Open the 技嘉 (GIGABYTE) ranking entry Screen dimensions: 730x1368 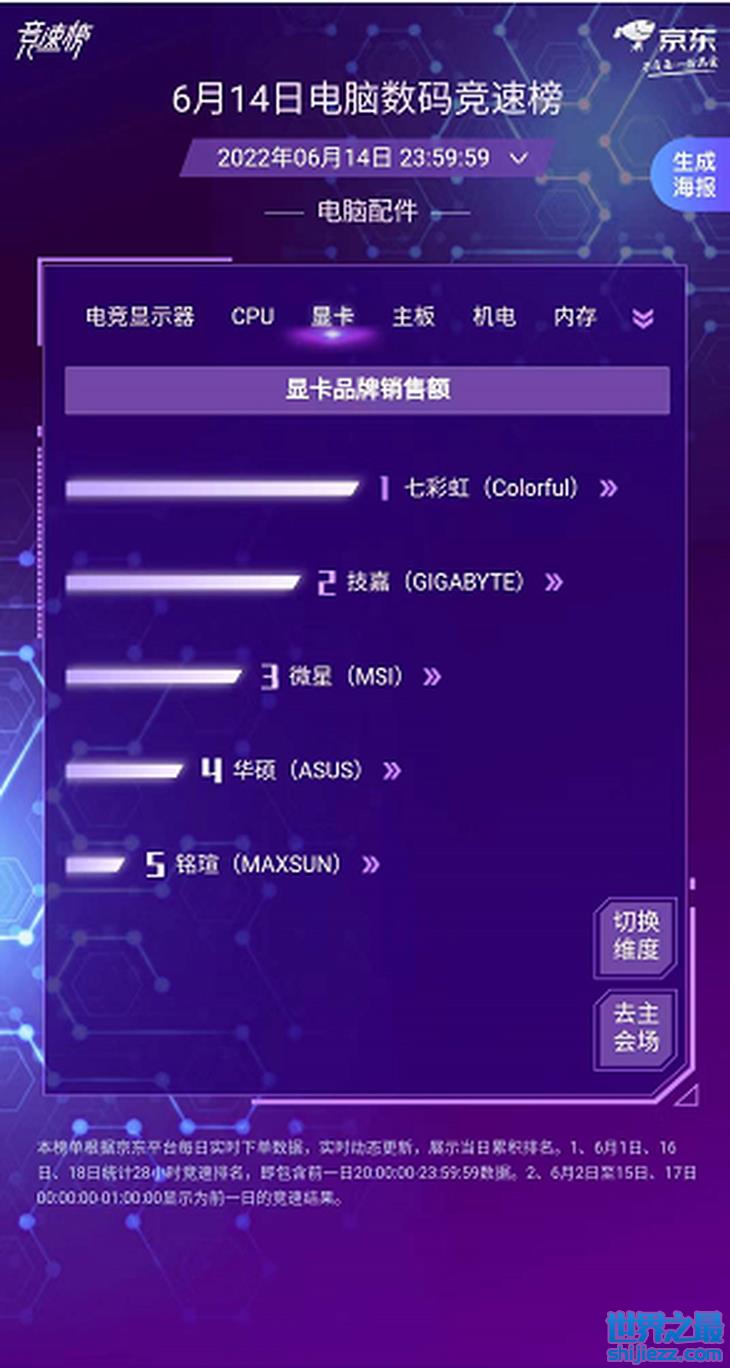coord(454,582)
